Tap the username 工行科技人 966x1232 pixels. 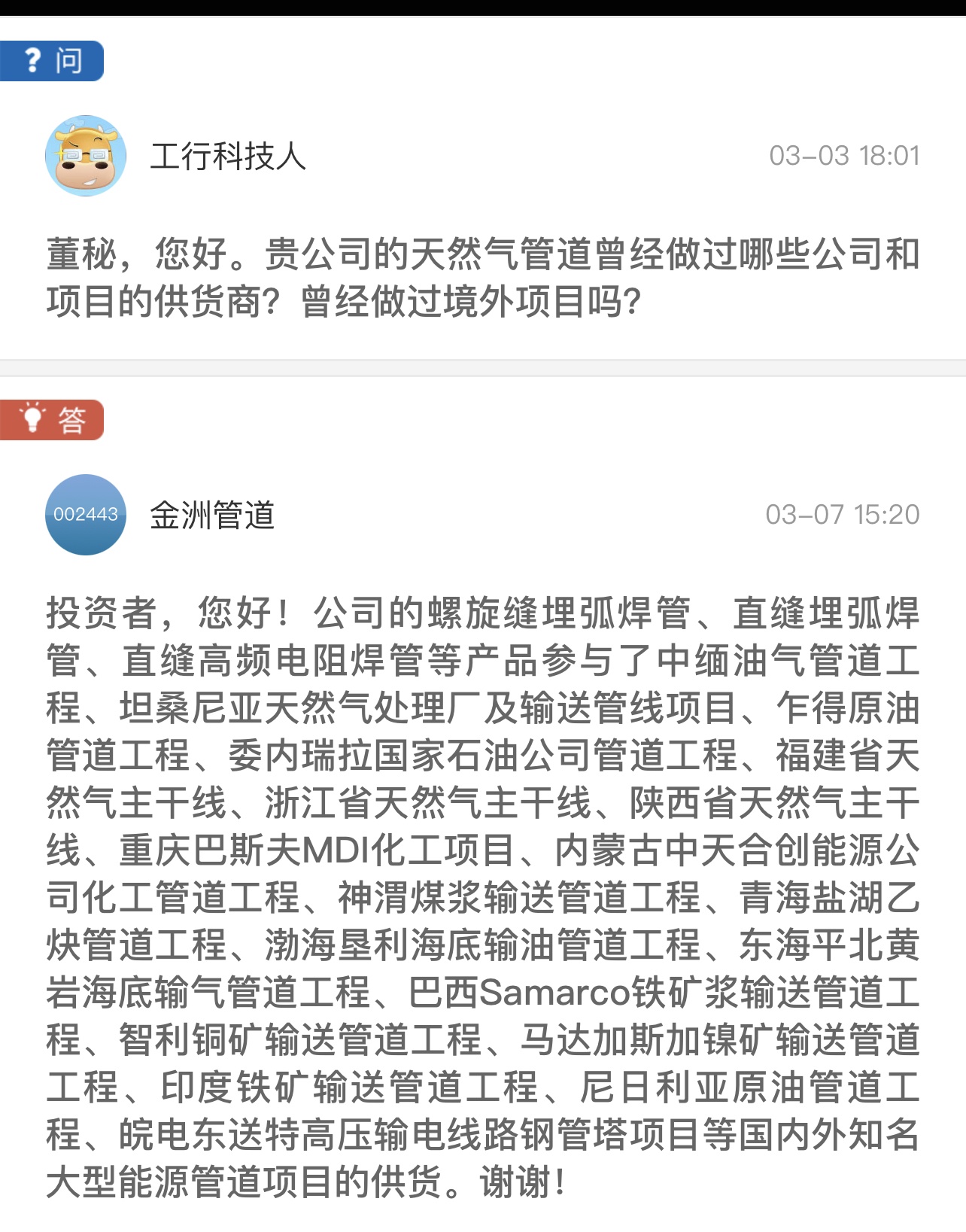coord(228,156)
